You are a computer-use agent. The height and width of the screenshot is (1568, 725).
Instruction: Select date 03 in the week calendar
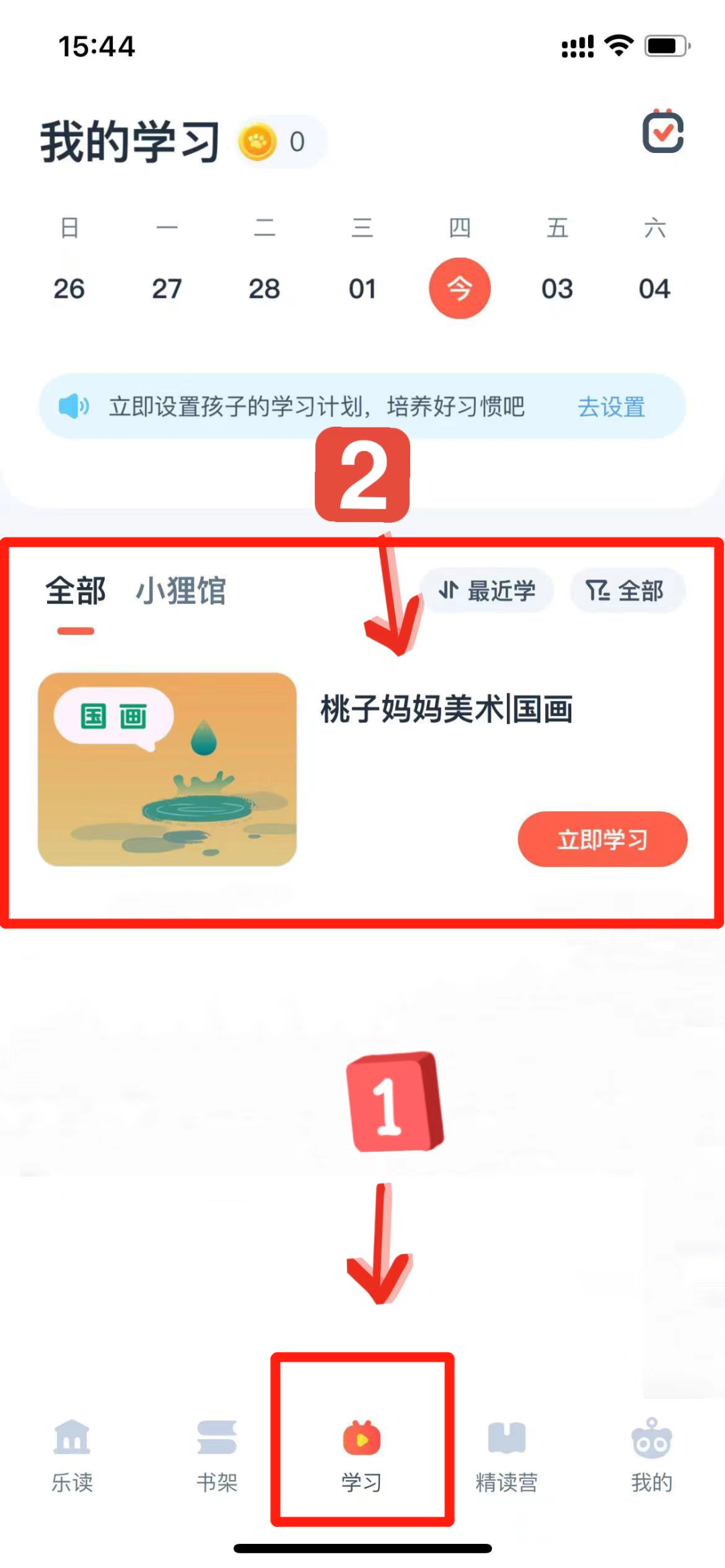(x=557, y=289)
